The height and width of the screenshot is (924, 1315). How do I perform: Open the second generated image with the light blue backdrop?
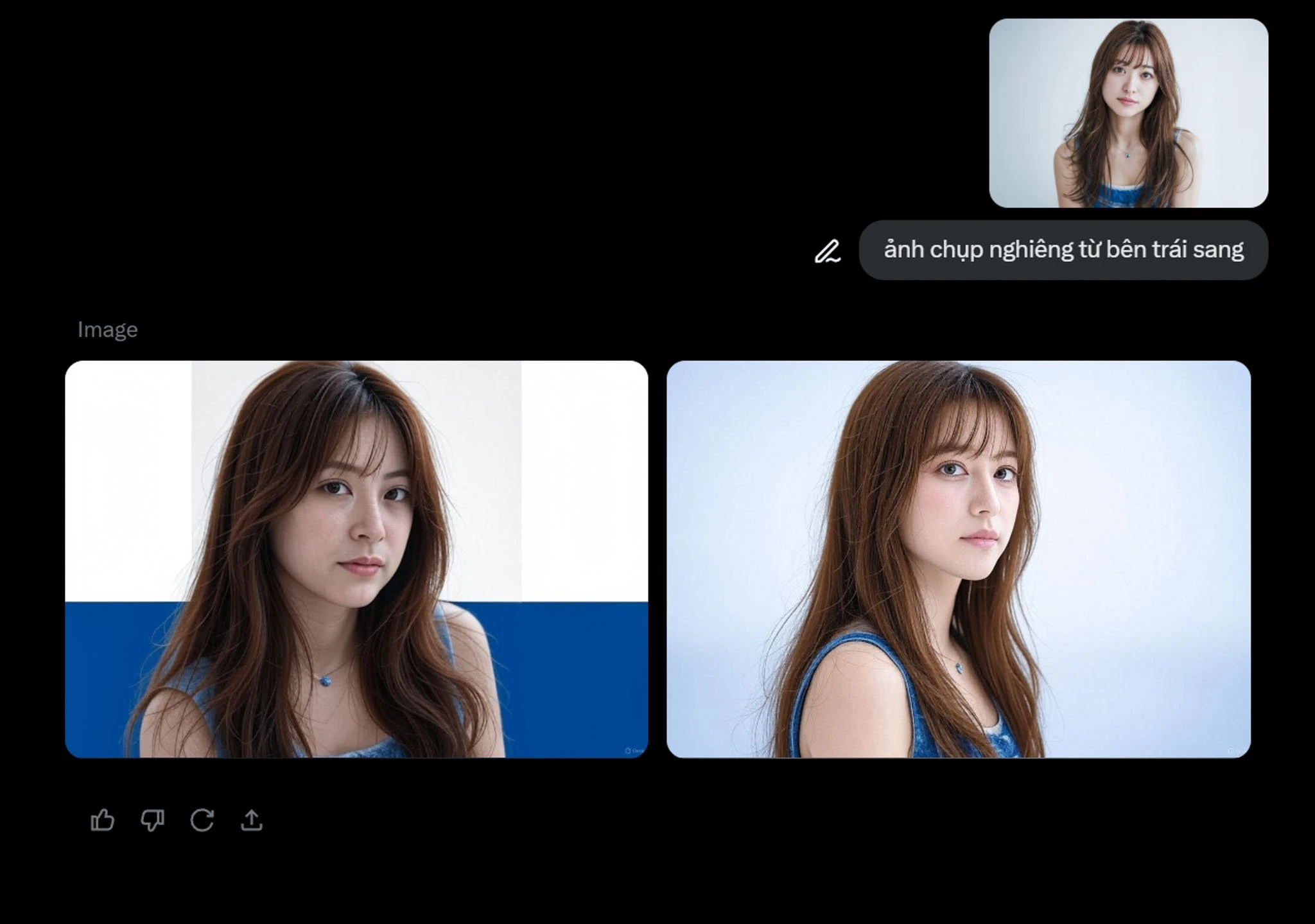958,559
